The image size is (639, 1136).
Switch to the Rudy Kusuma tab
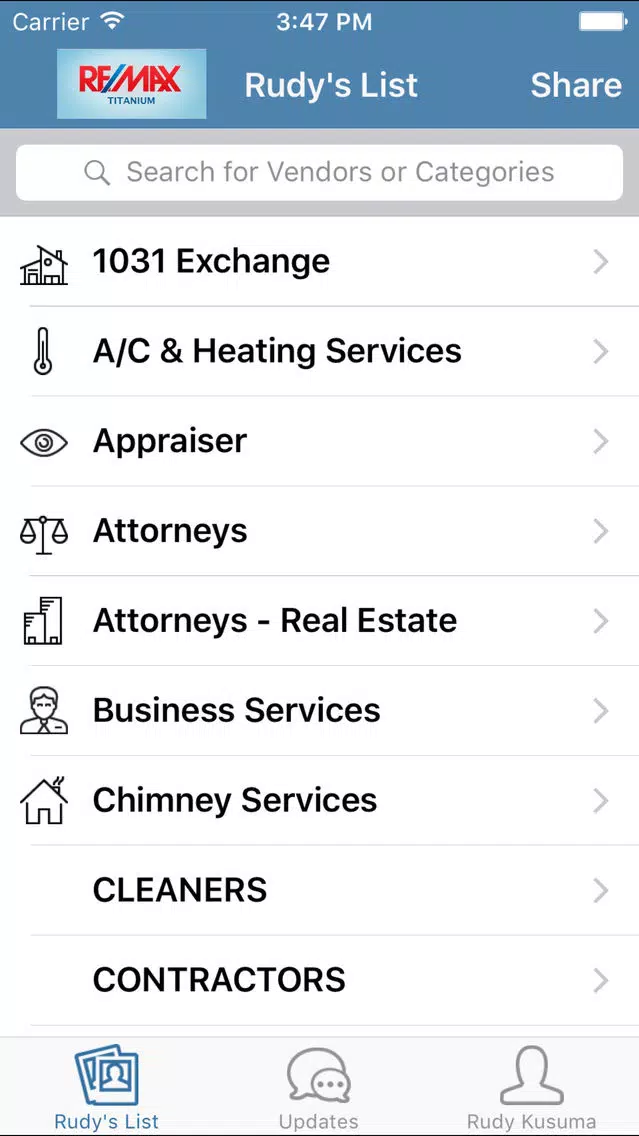point(532,1087)
